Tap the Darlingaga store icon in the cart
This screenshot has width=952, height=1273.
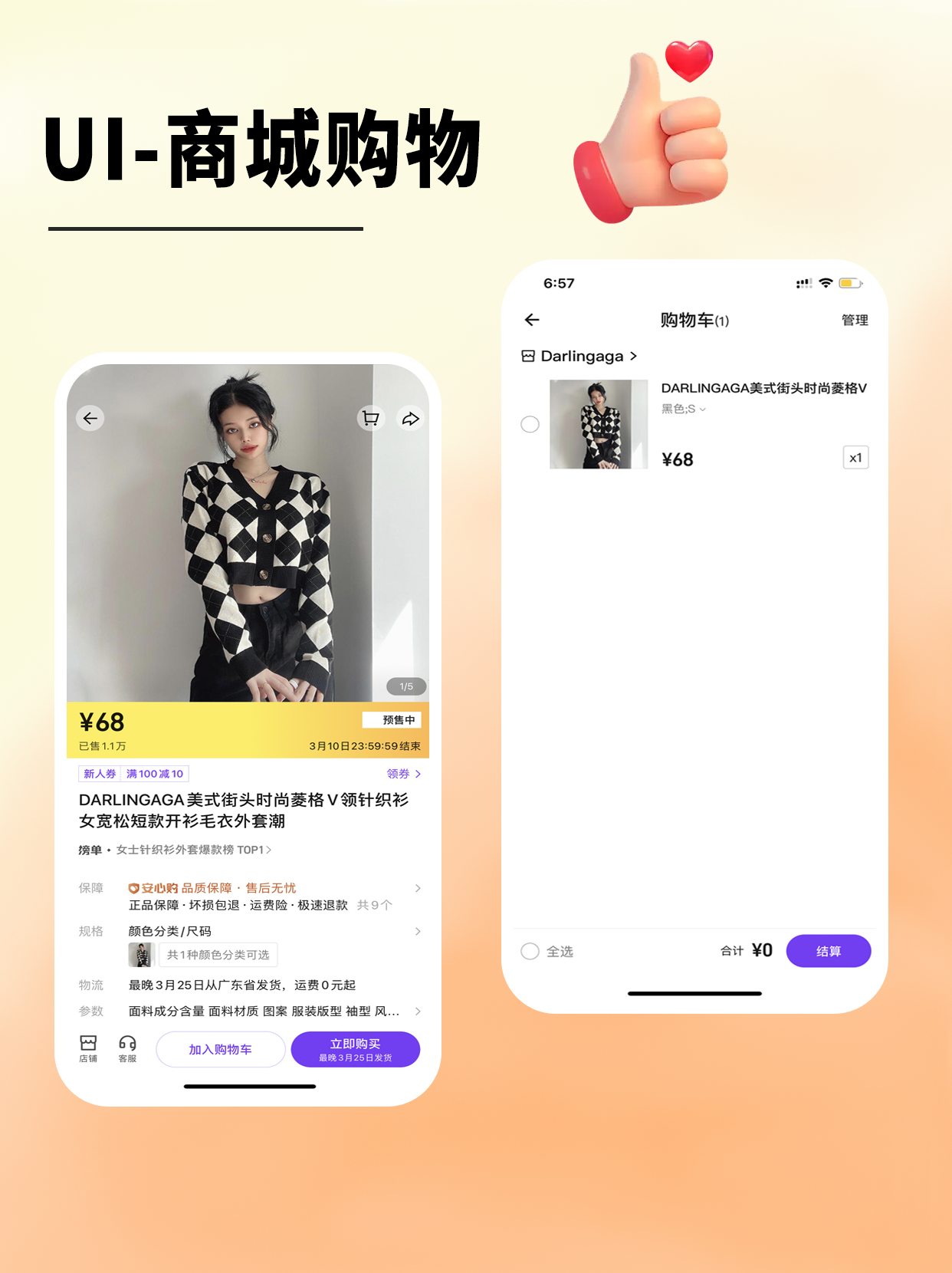[528, 356]
